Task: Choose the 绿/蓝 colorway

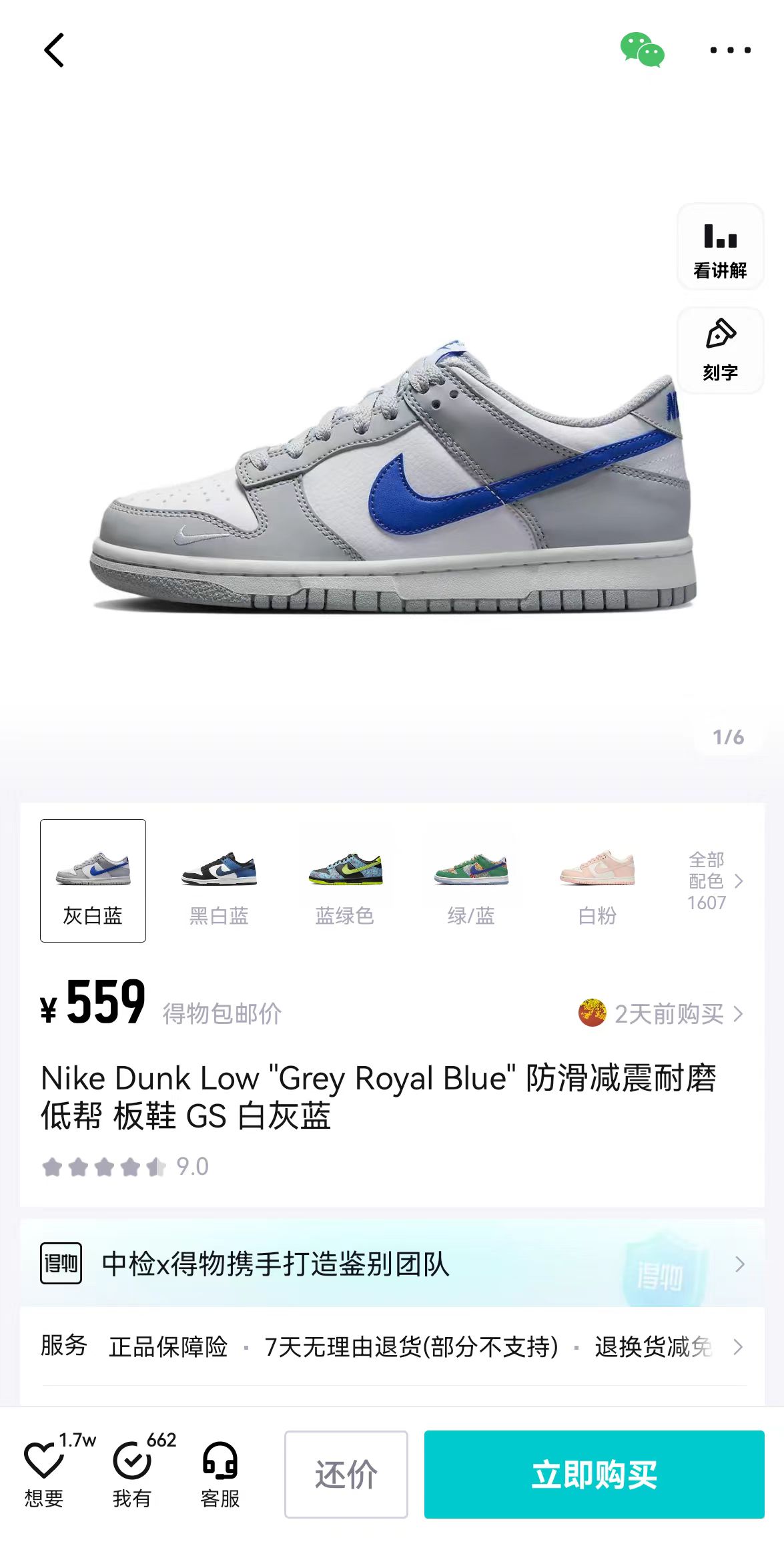Action: tap(471, 881)
